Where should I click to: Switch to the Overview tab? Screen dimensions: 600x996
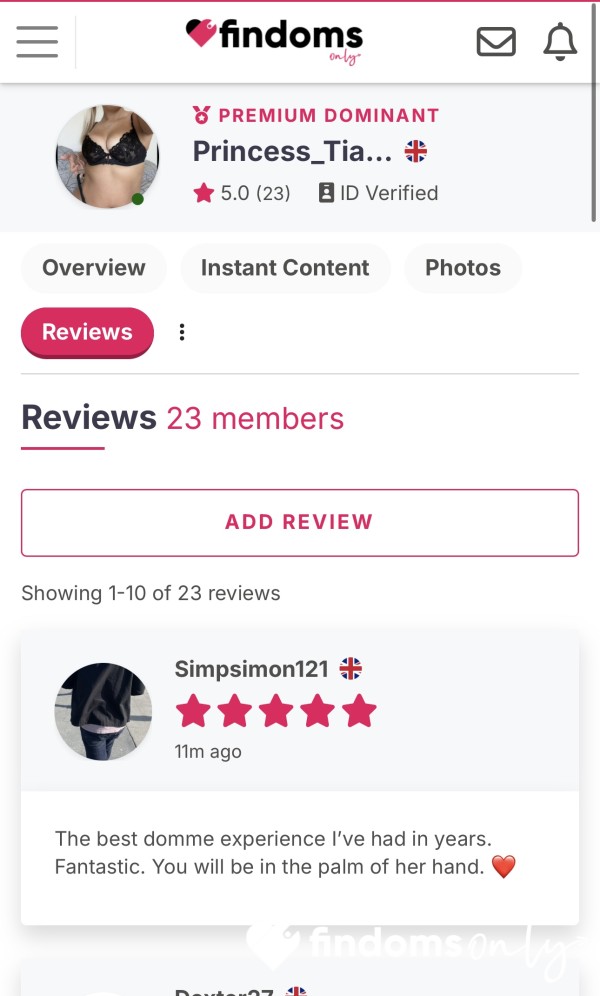pos(94,267)
